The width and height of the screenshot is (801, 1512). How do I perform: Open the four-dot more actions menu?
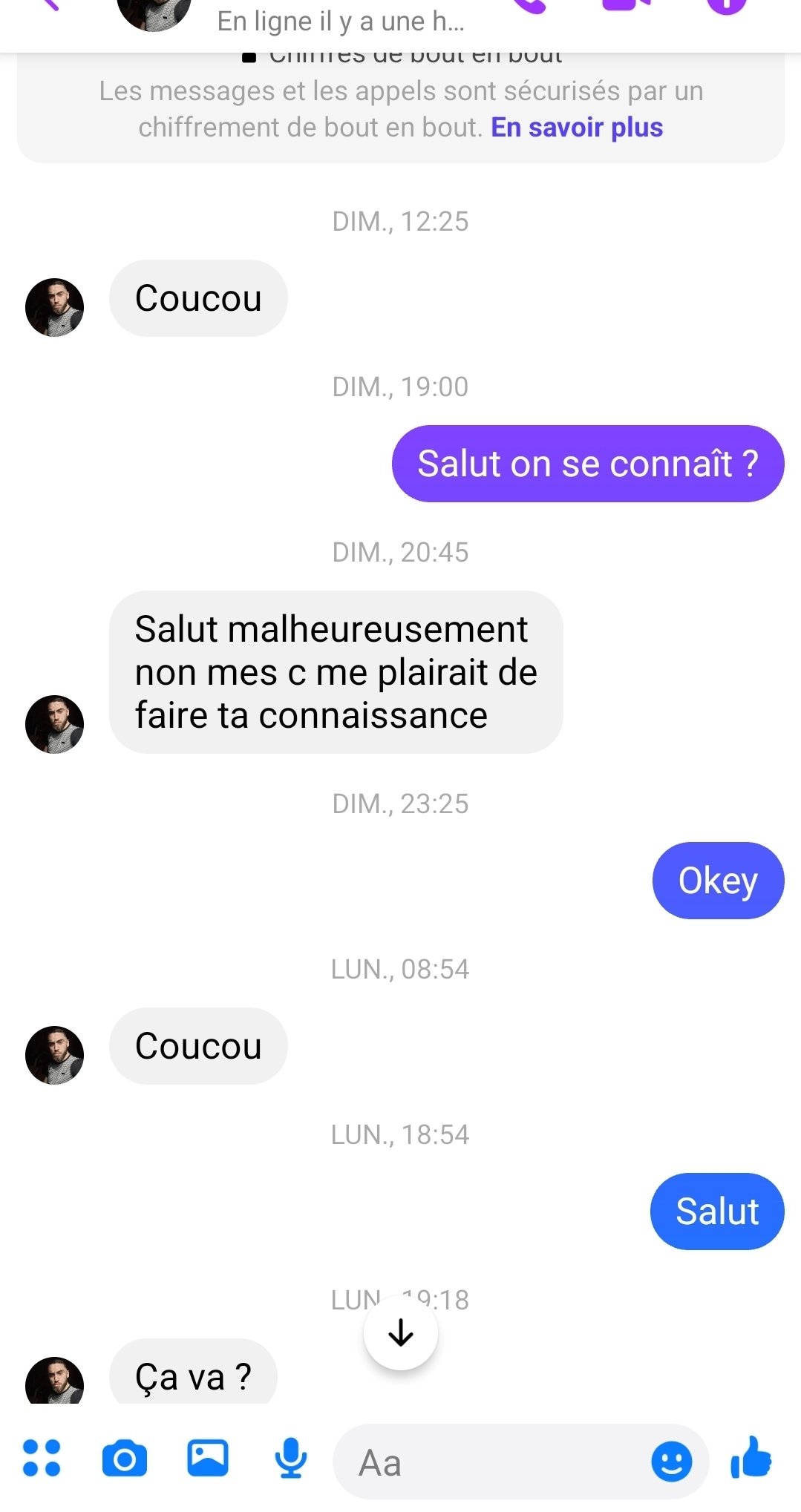click(42, 1458)
